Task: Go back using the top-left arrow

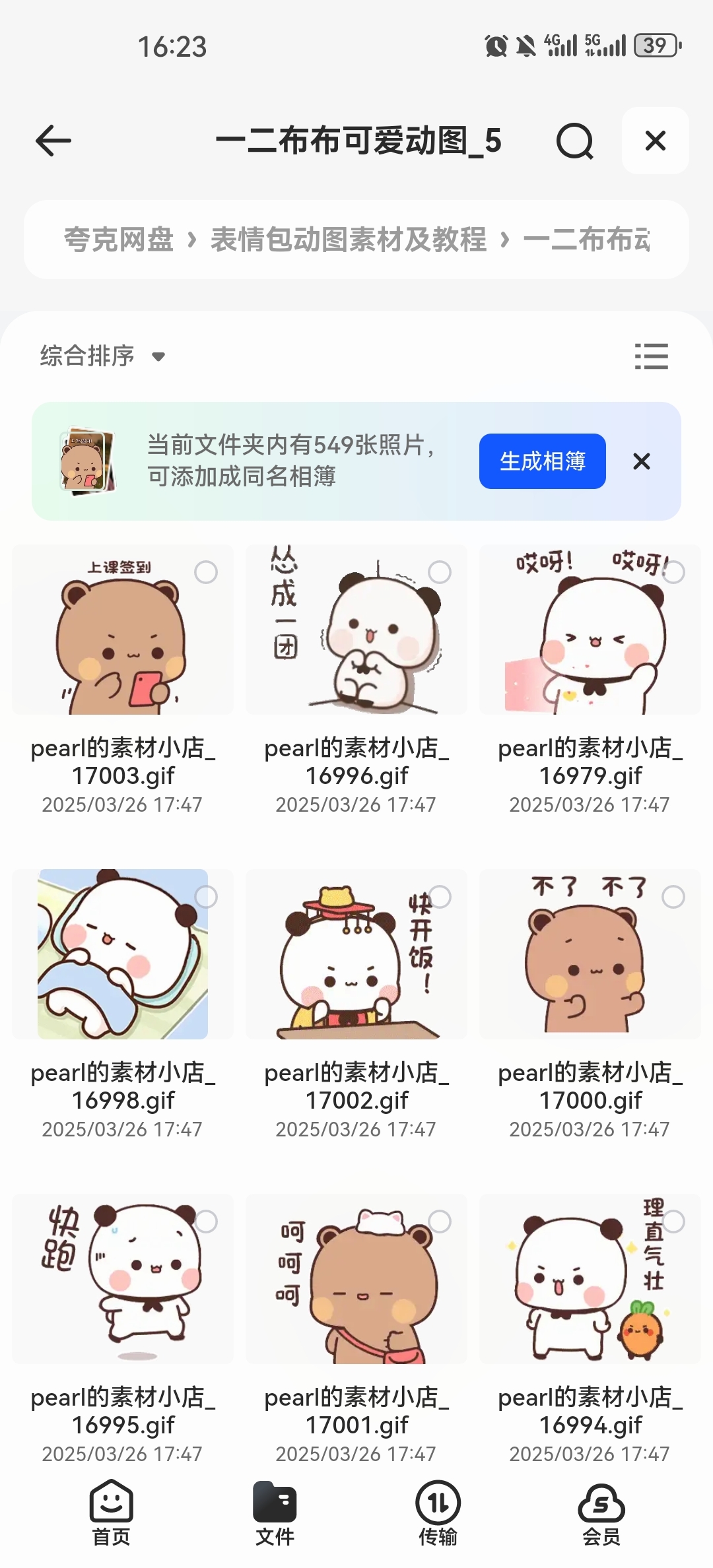Action: point(53,141)
